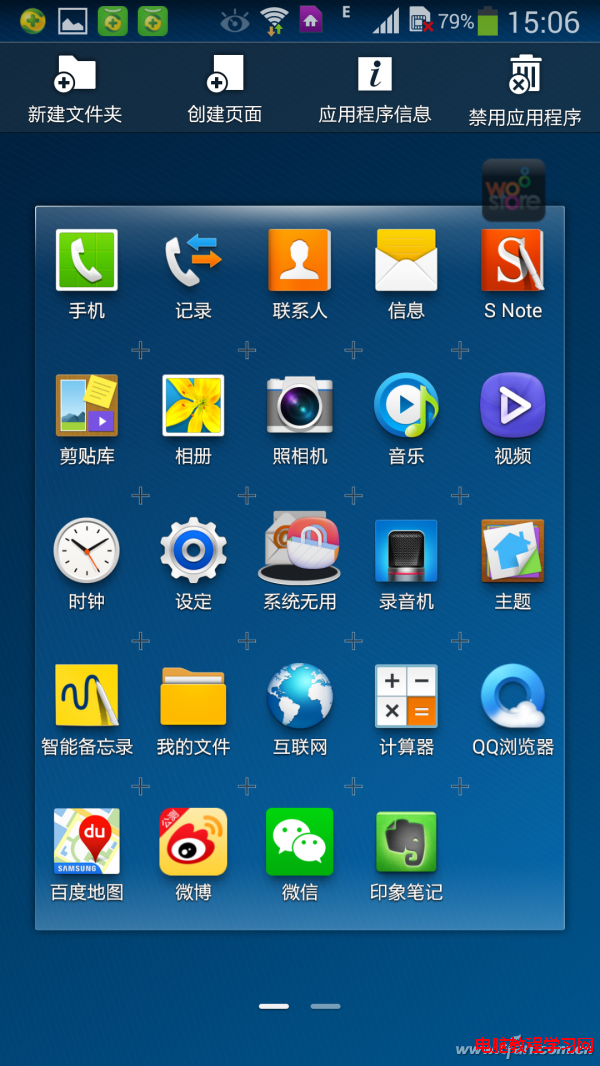Tap 禁用应用程序 disable app option
Viewport: 600px width, 1066px height.
(x=525, y=89)
